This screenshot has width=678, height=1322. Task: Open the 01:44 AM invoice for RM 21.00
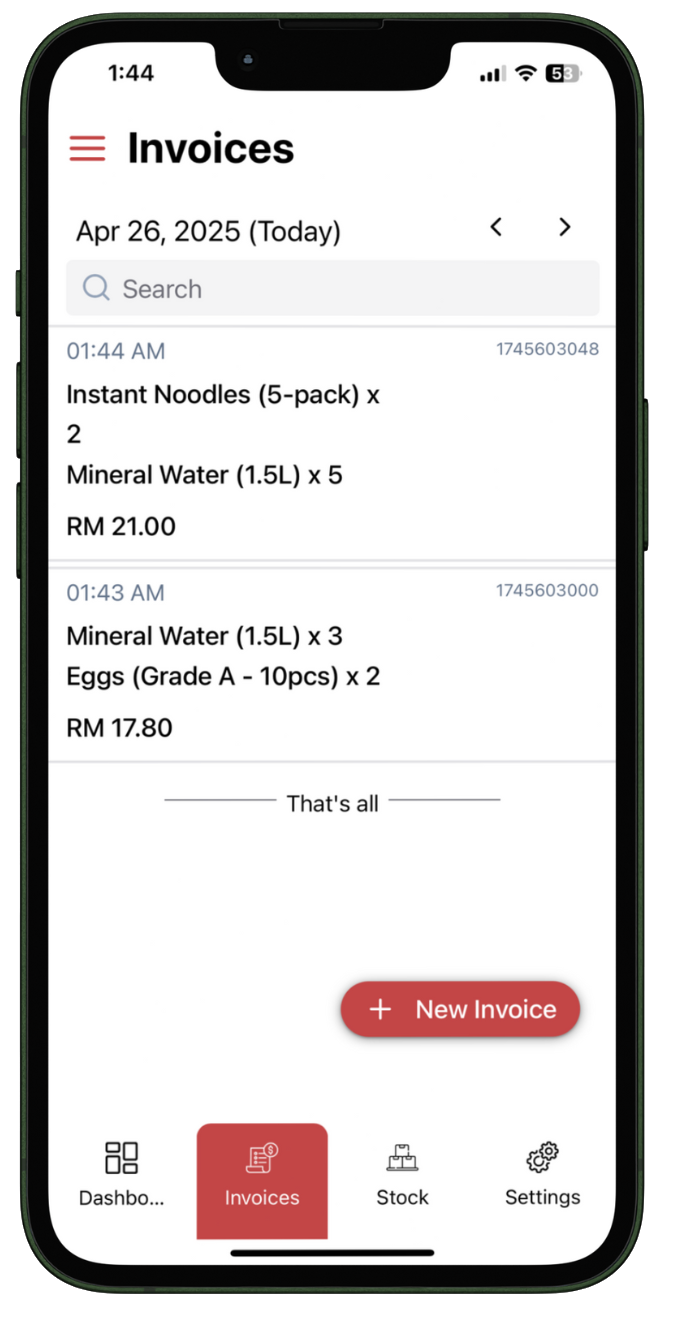click(332, 443)
